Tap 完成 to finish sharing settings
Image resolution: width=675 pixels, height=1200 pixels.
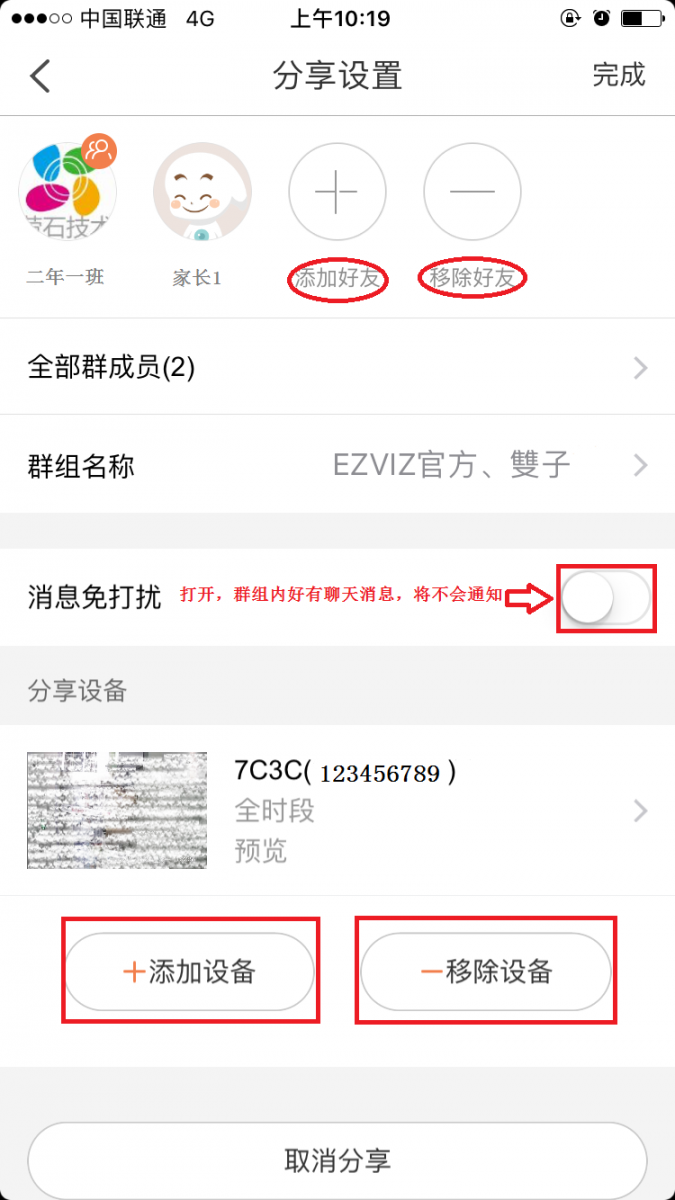coord(618,75)
